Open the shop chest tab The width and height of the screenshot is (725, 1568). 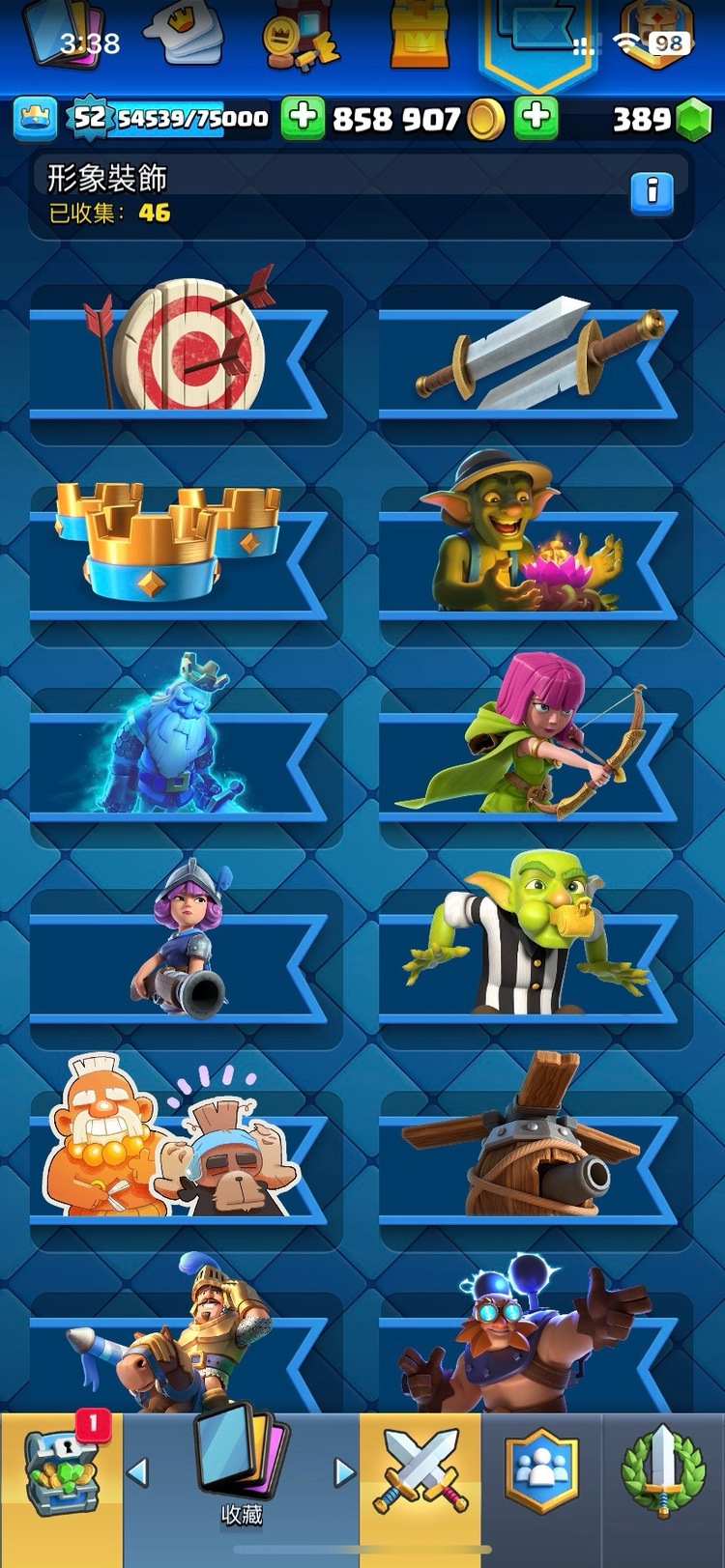point(60,1478)
